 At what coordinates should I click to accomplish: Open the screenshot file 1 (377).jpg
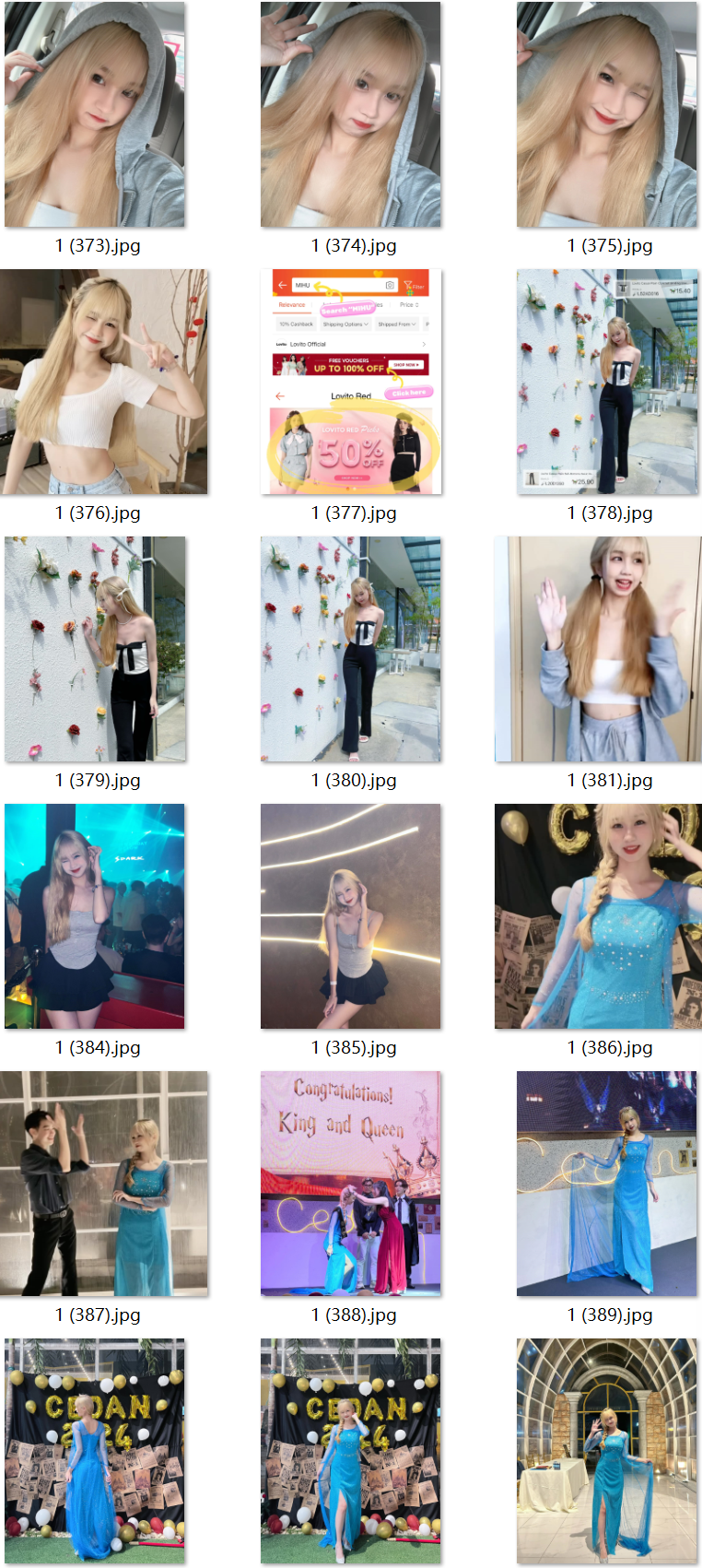click(x=351, y=382)
